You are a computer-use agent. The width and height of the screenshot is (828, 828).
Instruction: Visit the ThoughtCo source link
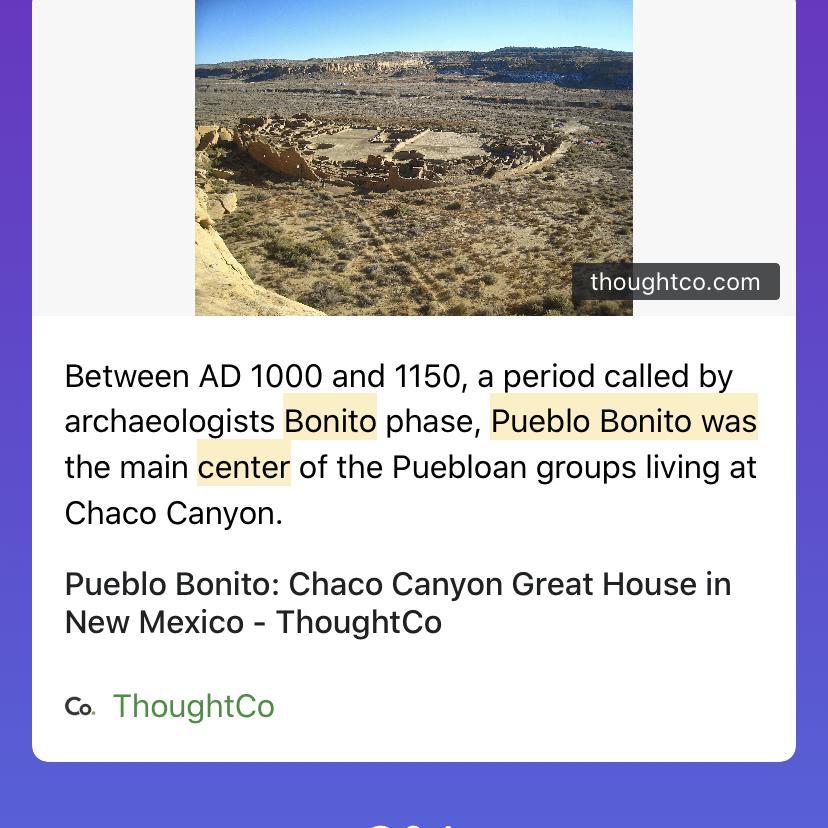193,705
